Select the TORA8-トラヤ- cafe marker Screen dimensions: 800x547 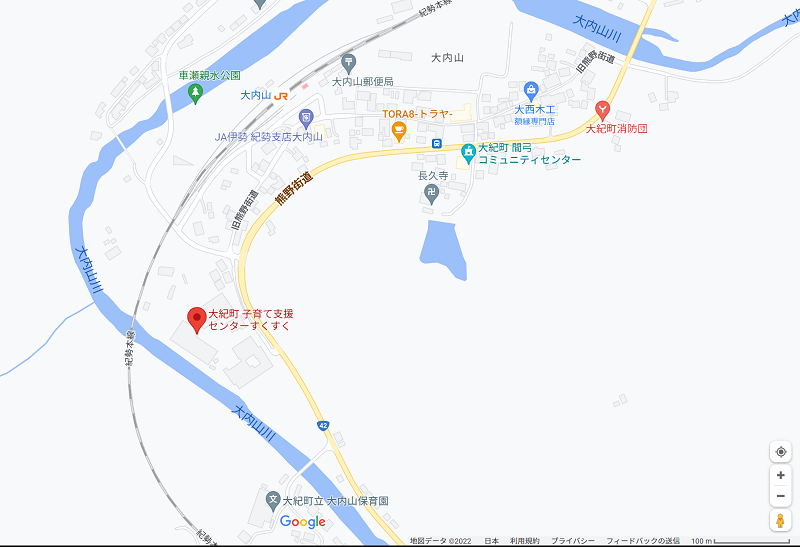click(399, 131)
